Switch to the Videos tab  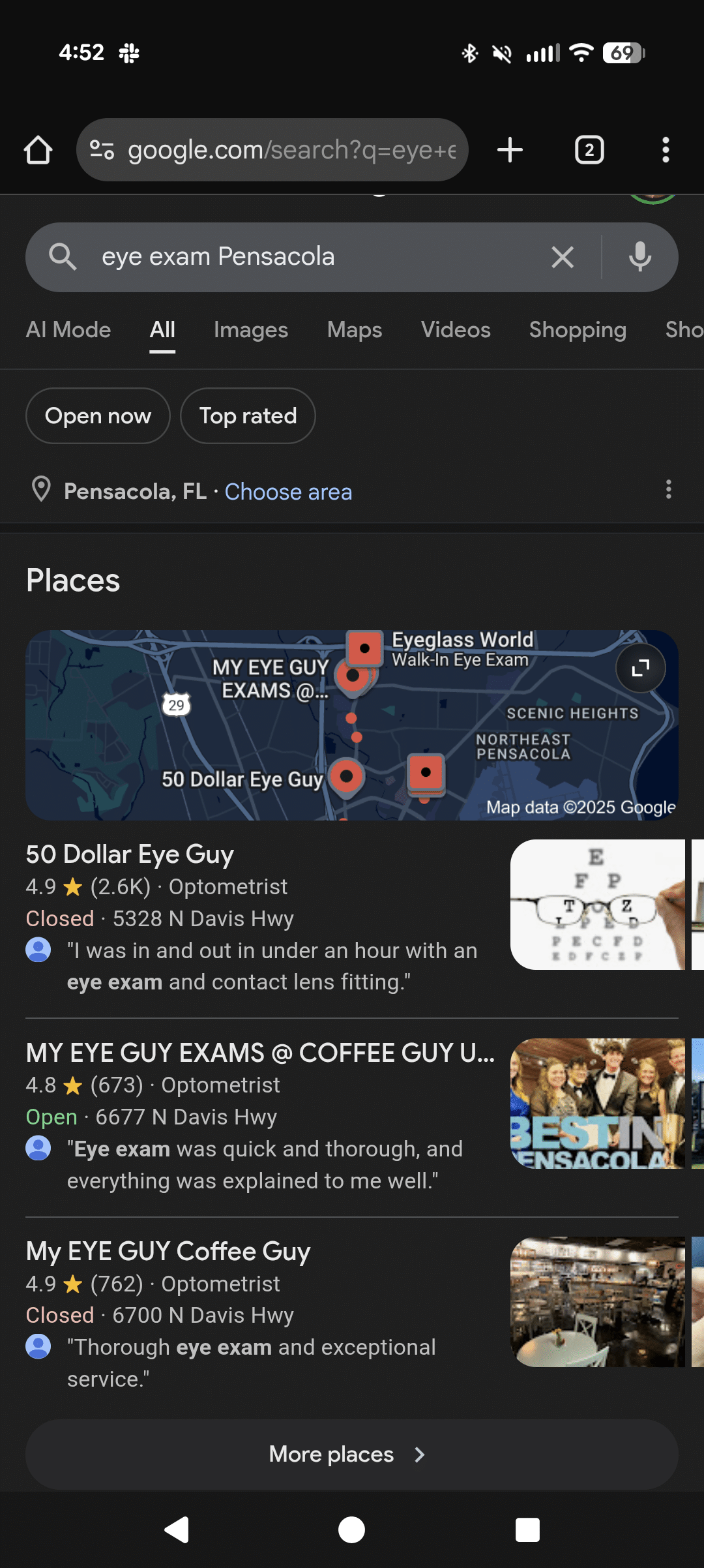click(x=456, y=330)
